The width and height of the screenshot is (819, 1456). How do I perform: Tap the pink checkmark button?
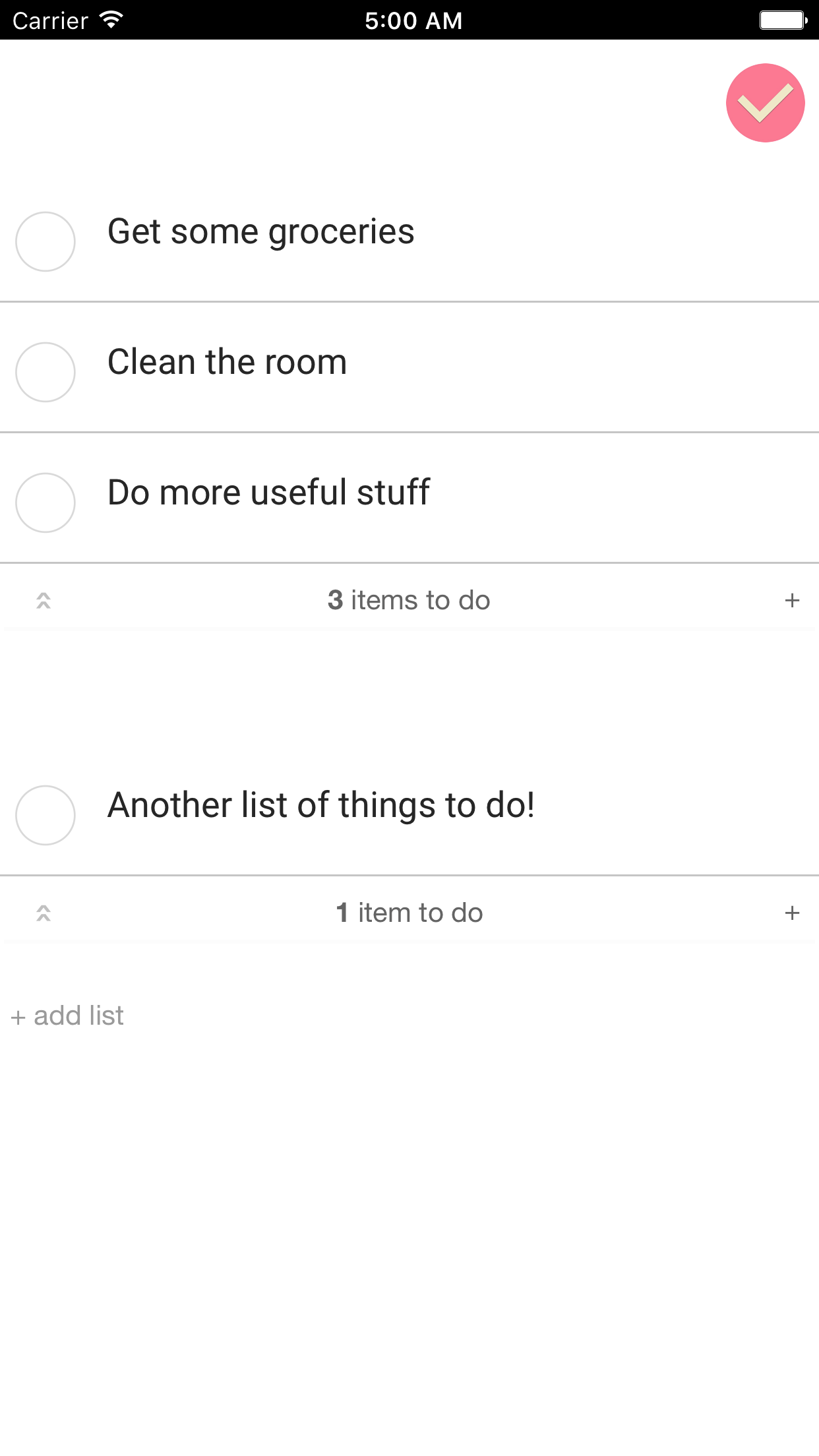coord(765,103)
